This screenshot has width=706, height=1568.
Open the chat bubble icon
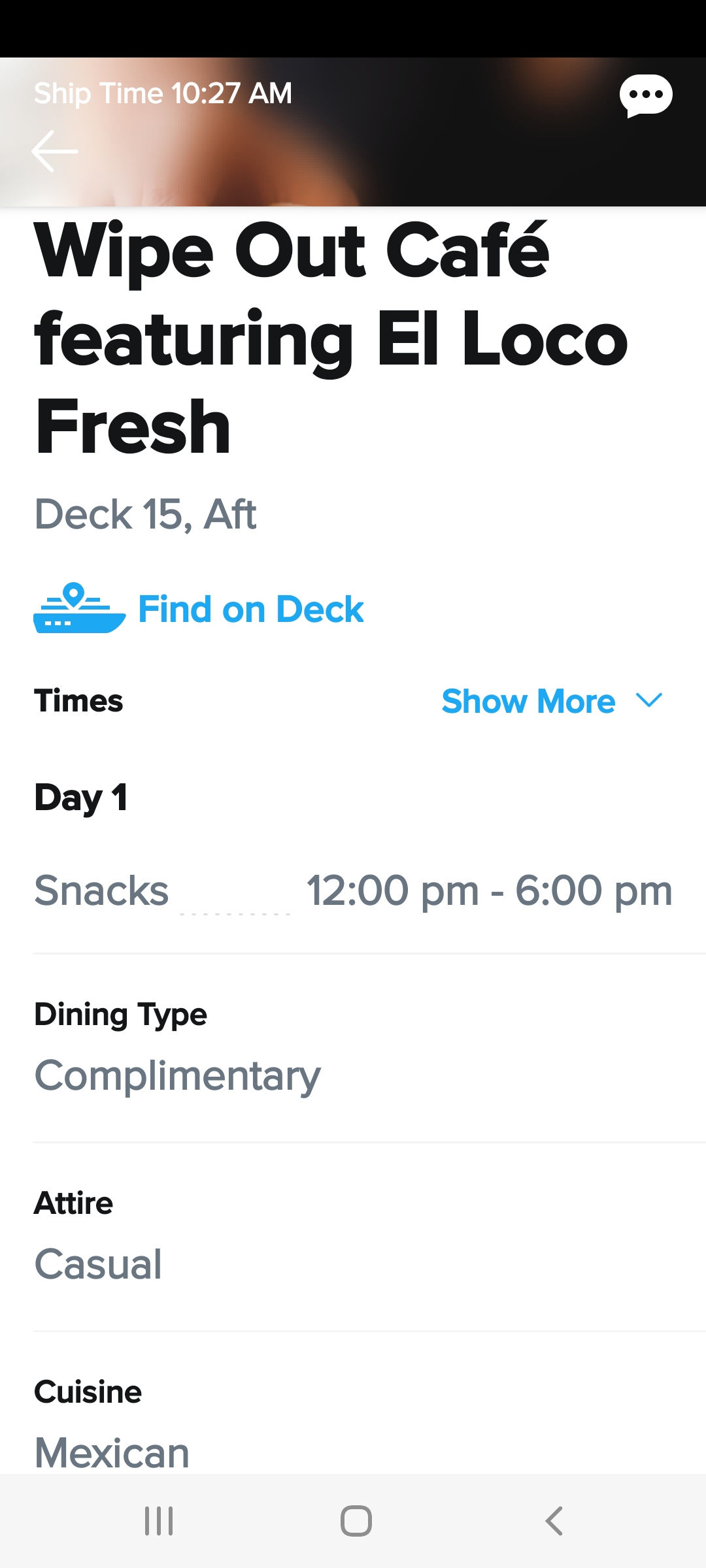(646, 95)
